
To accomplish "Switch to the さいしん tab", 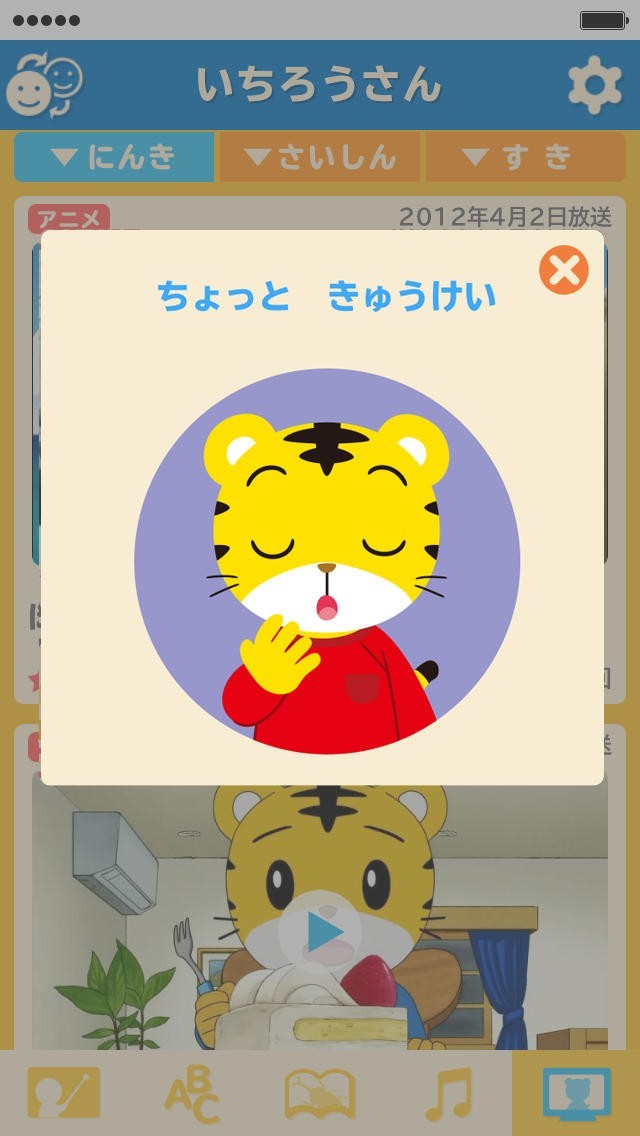I will pos(320,156).
